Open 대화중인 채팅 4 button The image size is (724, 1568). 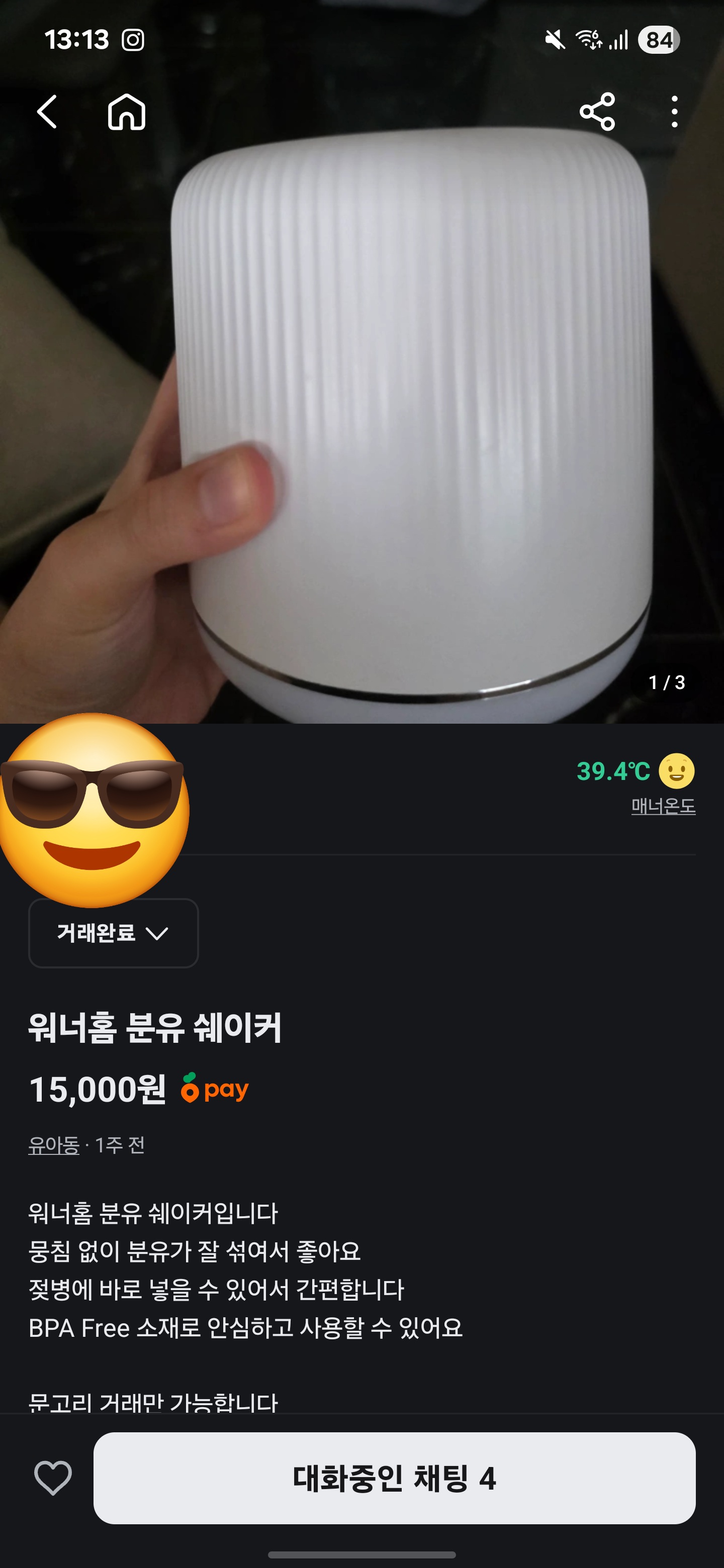pos(394,1478)
